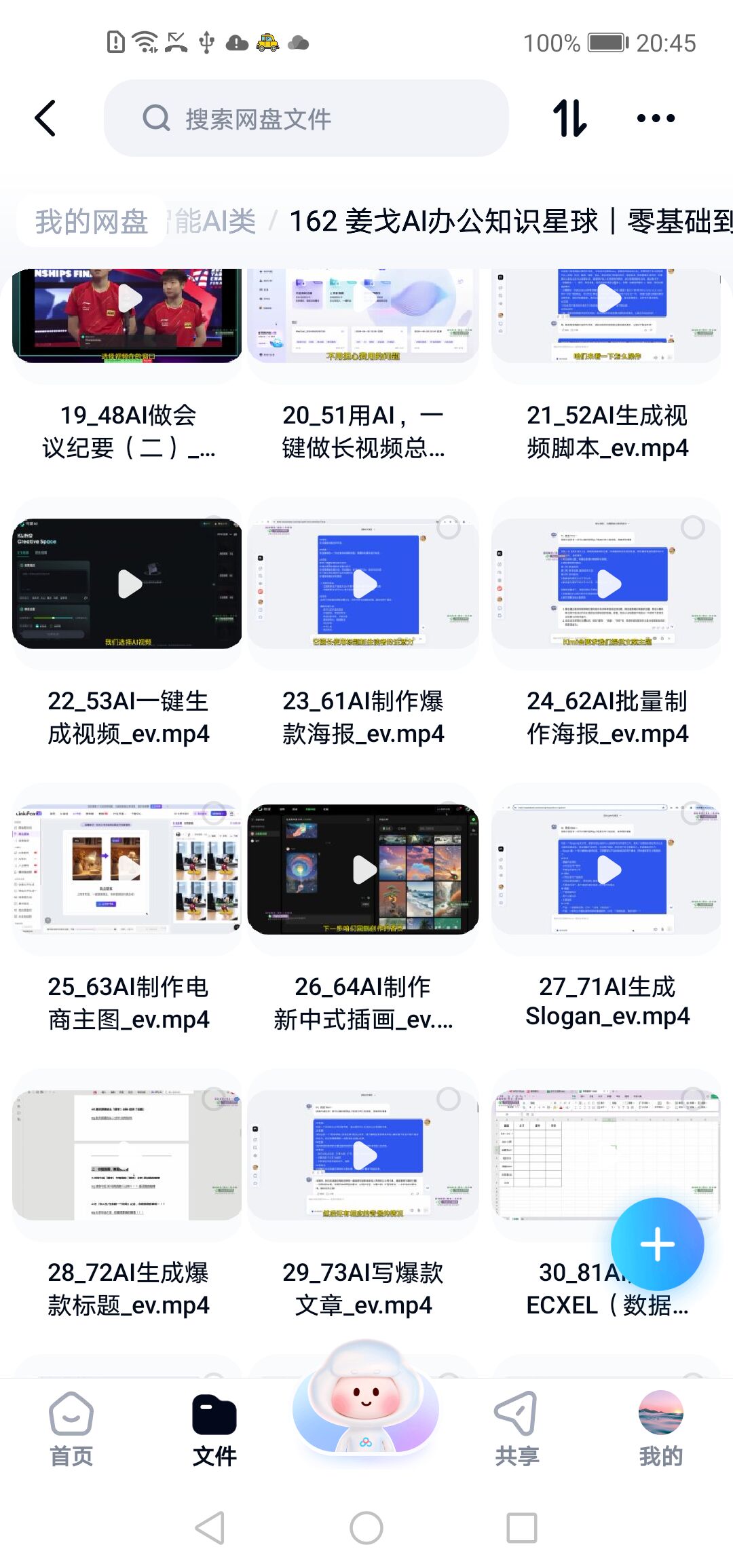
Task: Open the 我的 profile tab
Action: [660, 1428]
